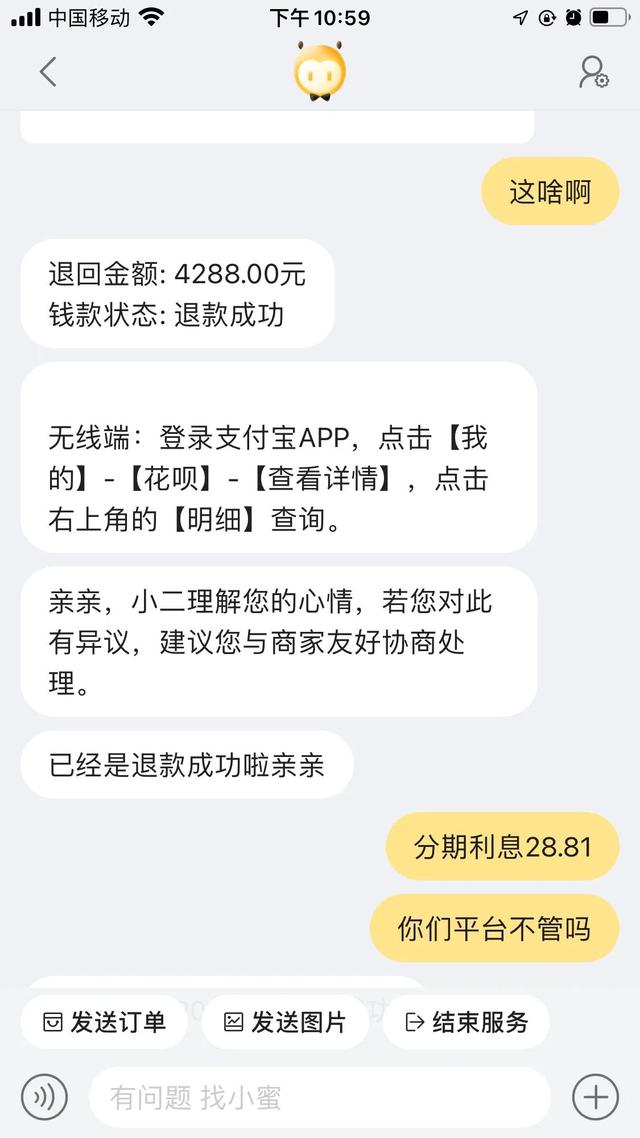Focus the 有问题 找小蜜 message field
The image size is (640, 1138).
tap(320, 1097)
